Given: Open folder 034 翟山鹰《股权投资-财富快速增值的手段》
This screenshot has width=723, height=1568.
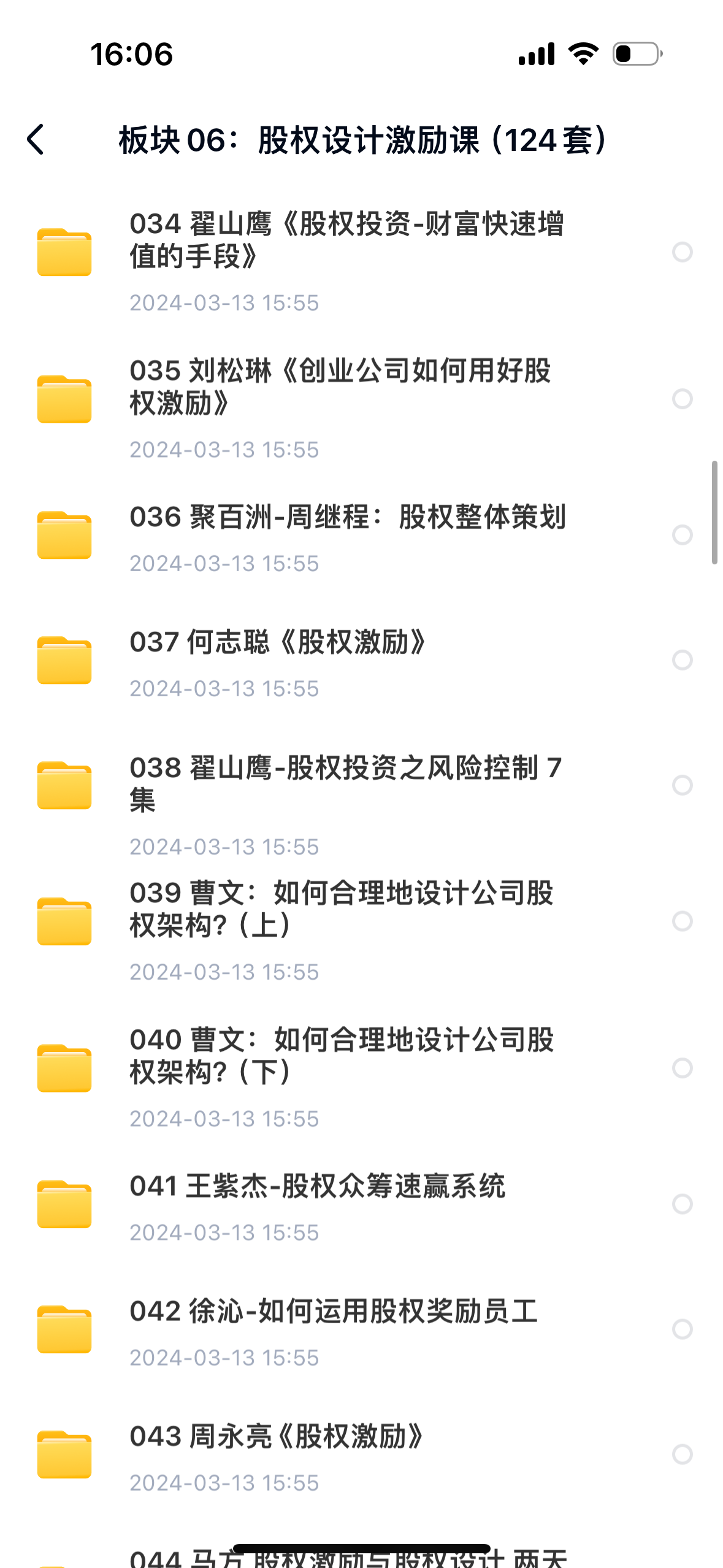Looking at the screenshot, I should click(346, 240).
